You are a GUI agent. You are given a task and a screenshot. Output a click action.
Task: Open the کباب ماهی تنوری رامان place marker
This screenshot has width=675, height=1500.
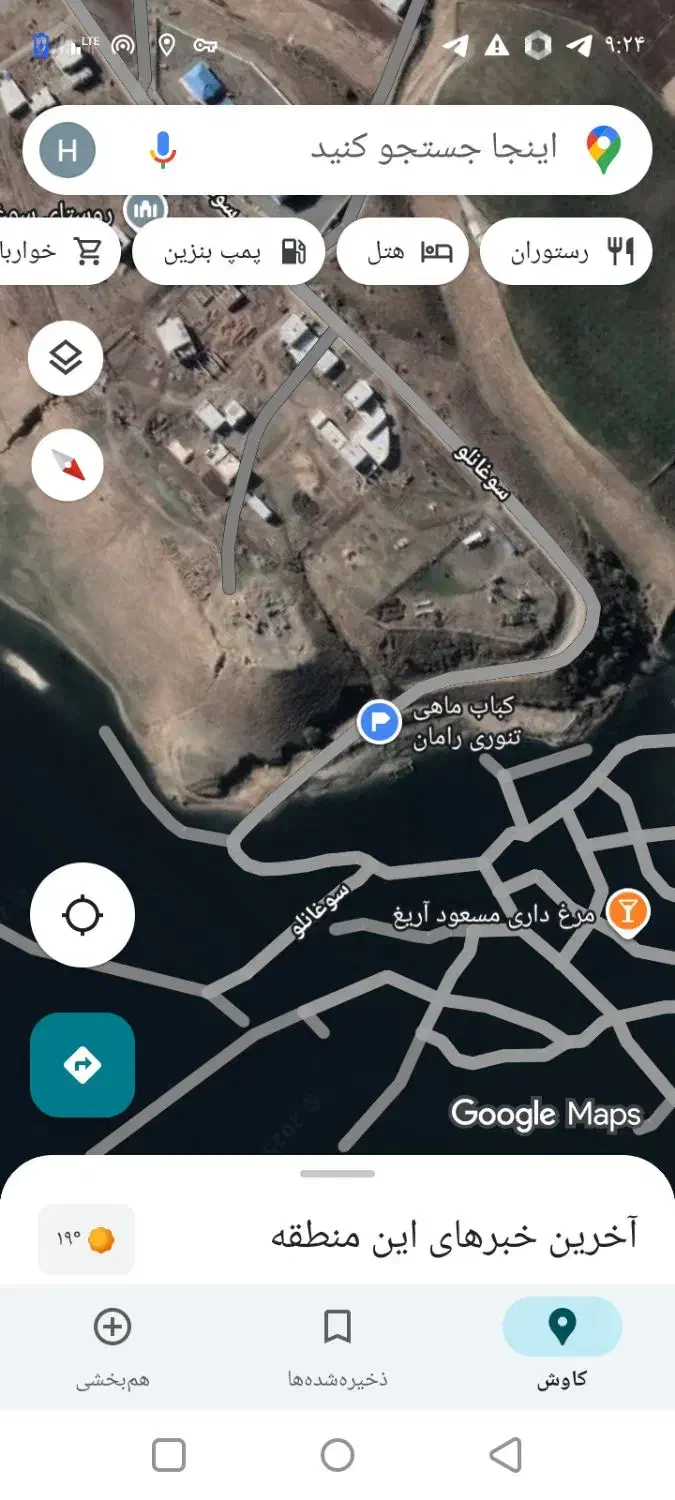[380, 721]
